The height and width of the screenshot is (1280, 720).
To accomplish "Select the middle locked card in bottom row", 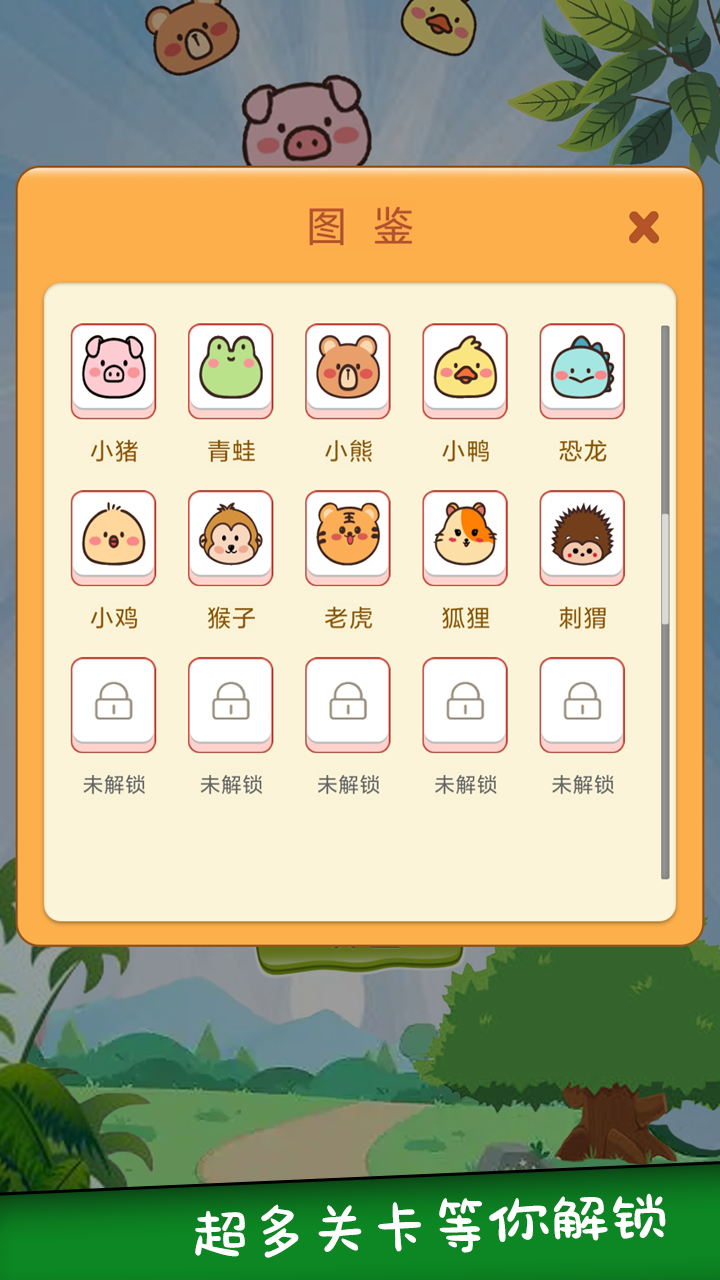I will point(348,703).
